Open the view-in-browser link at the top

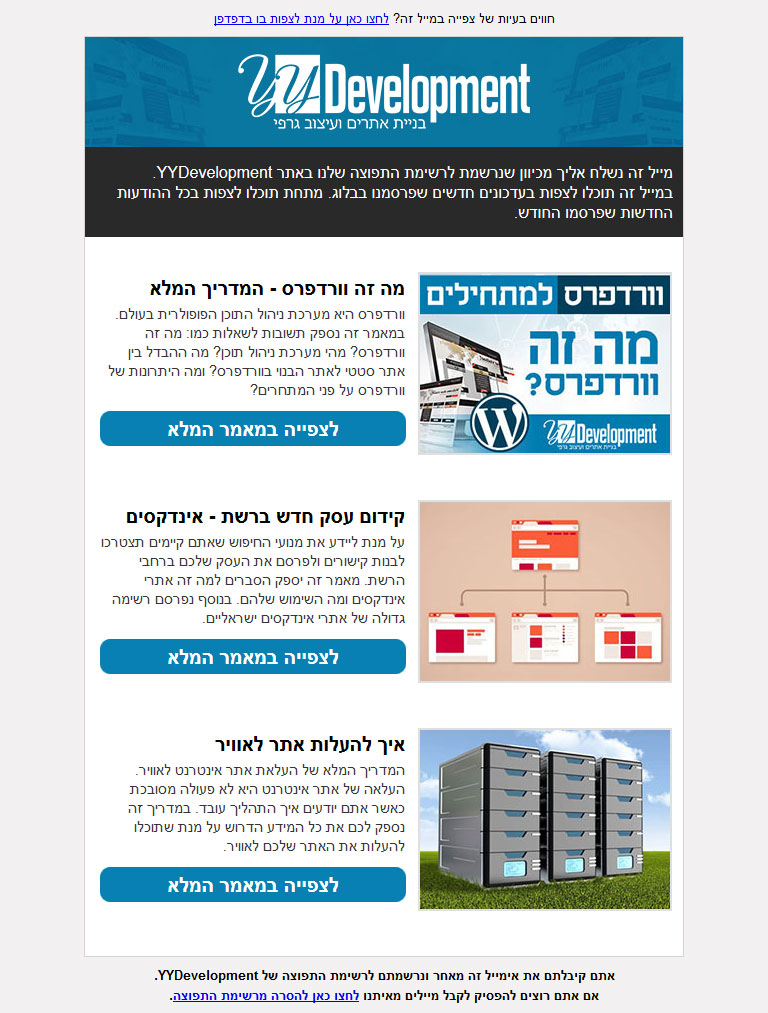tap(300, 18)
